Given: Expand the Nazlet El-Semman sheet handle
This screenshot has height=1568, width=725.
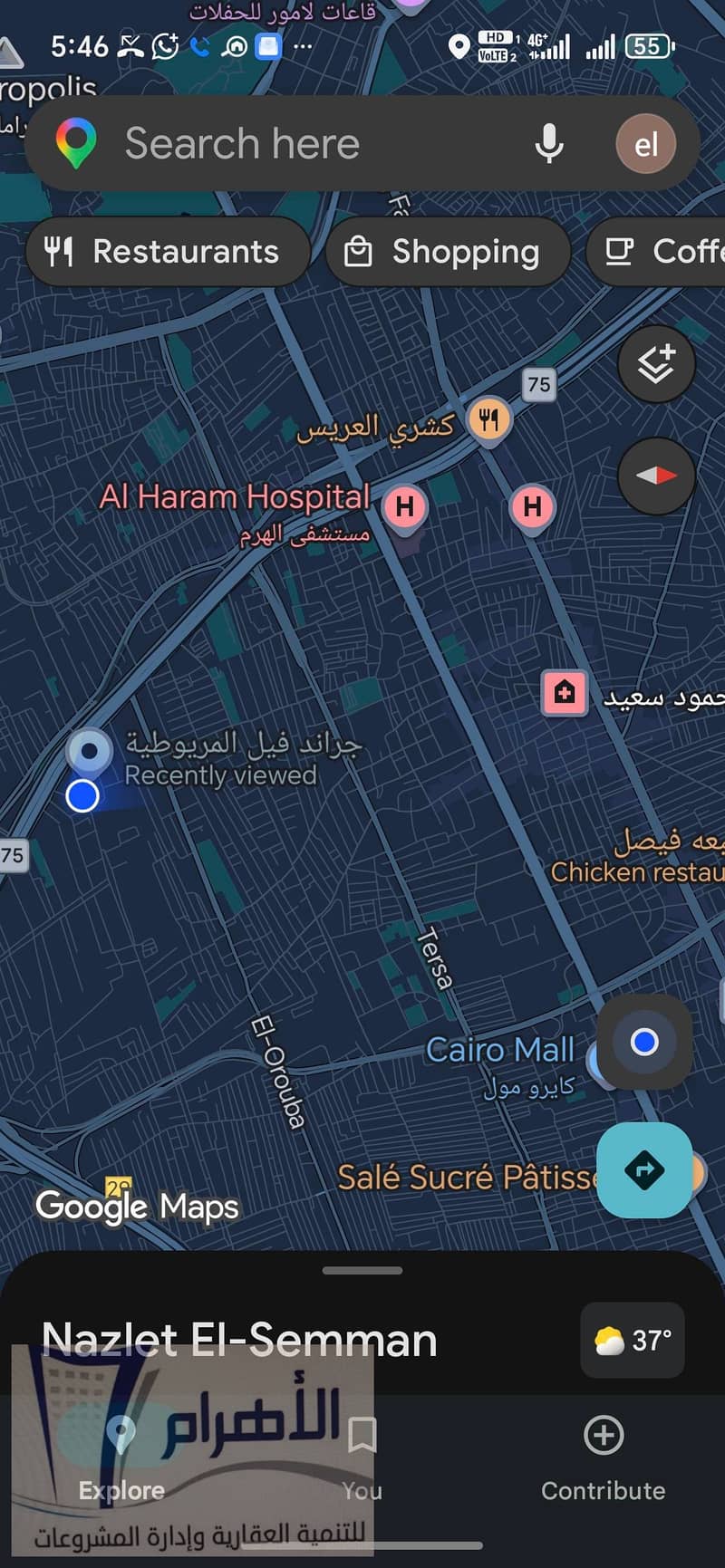Looking at the screenshot, I should pos(362,1270).
